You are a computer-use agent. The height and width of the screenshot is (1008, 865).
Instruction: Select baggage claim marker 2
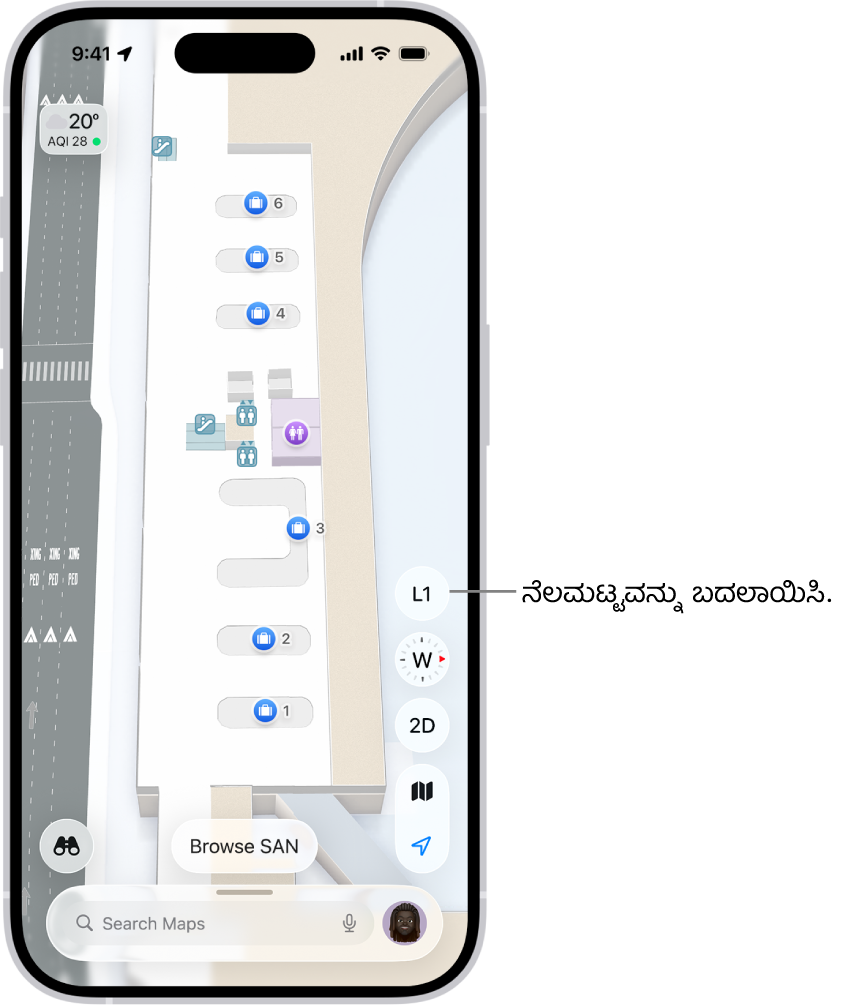point(264,639)
